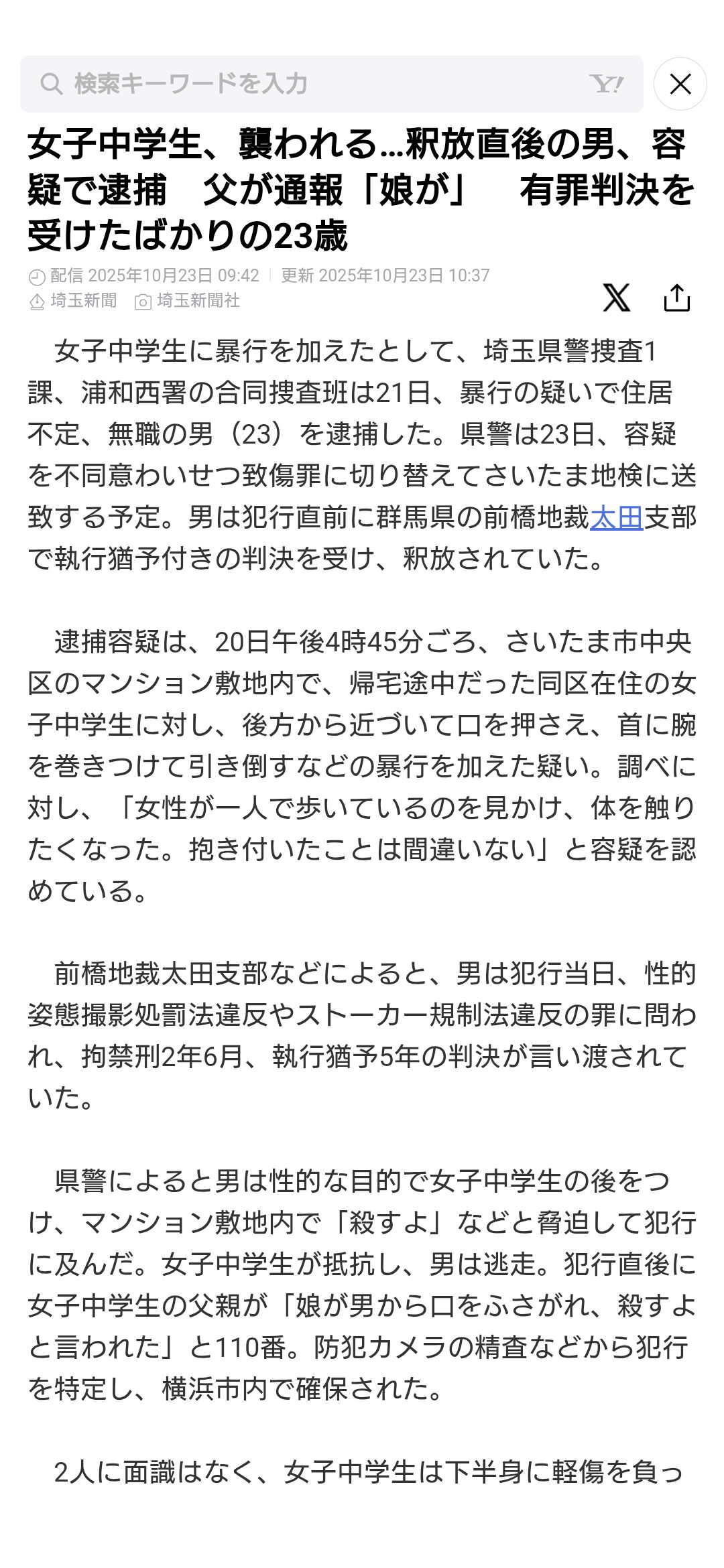The height and width of the screenshot is (1568, 724).
Task: Share this article on X
Action: pos(616,298)
